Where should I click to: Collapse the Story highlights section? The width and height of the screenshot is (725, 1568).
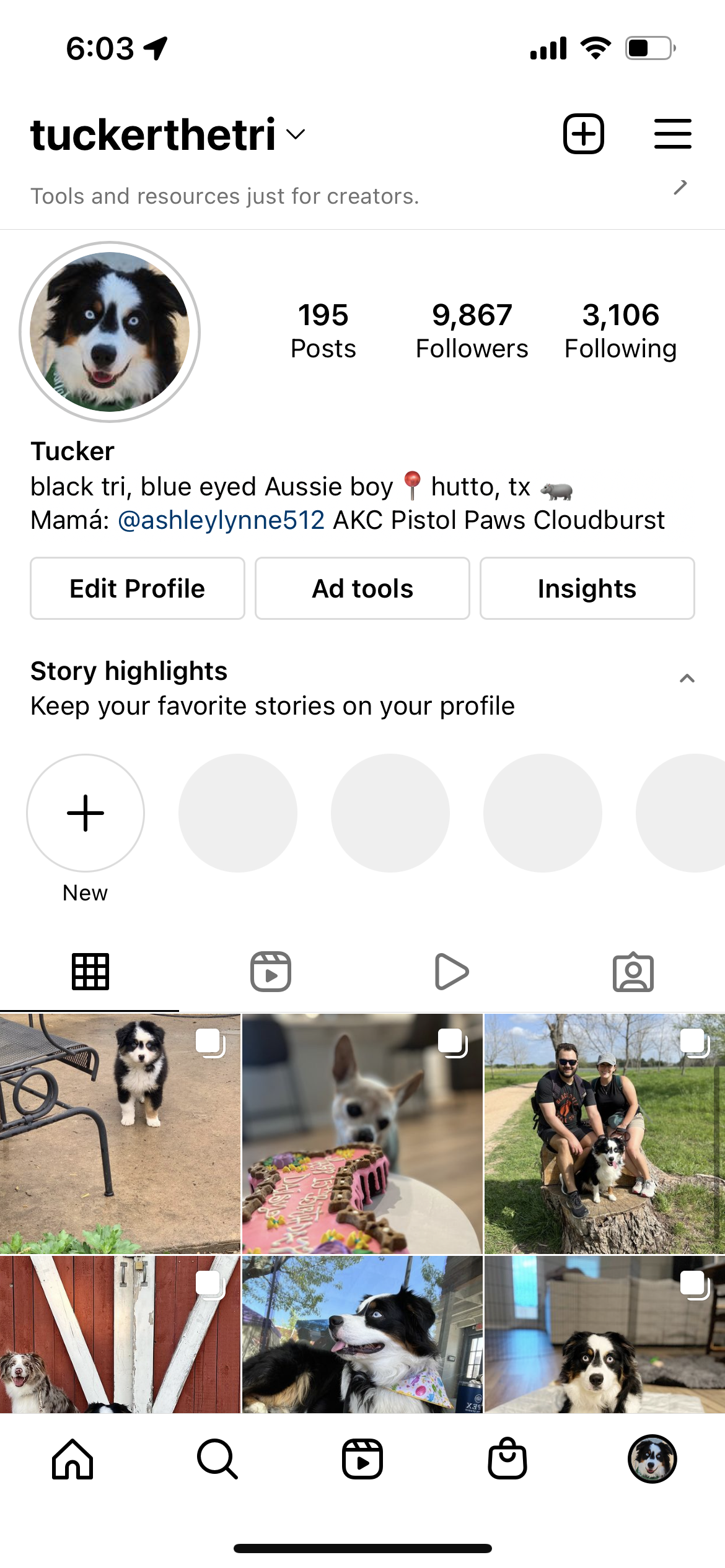point(687,678)
